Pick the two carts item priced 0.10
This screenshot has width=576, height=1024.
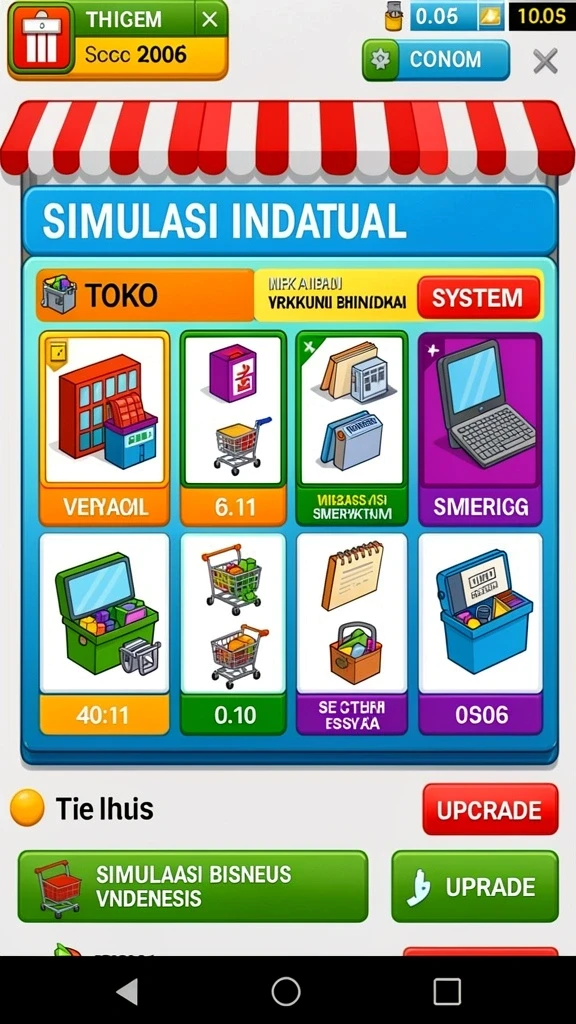pyautogui.click(x=233, y=634)
